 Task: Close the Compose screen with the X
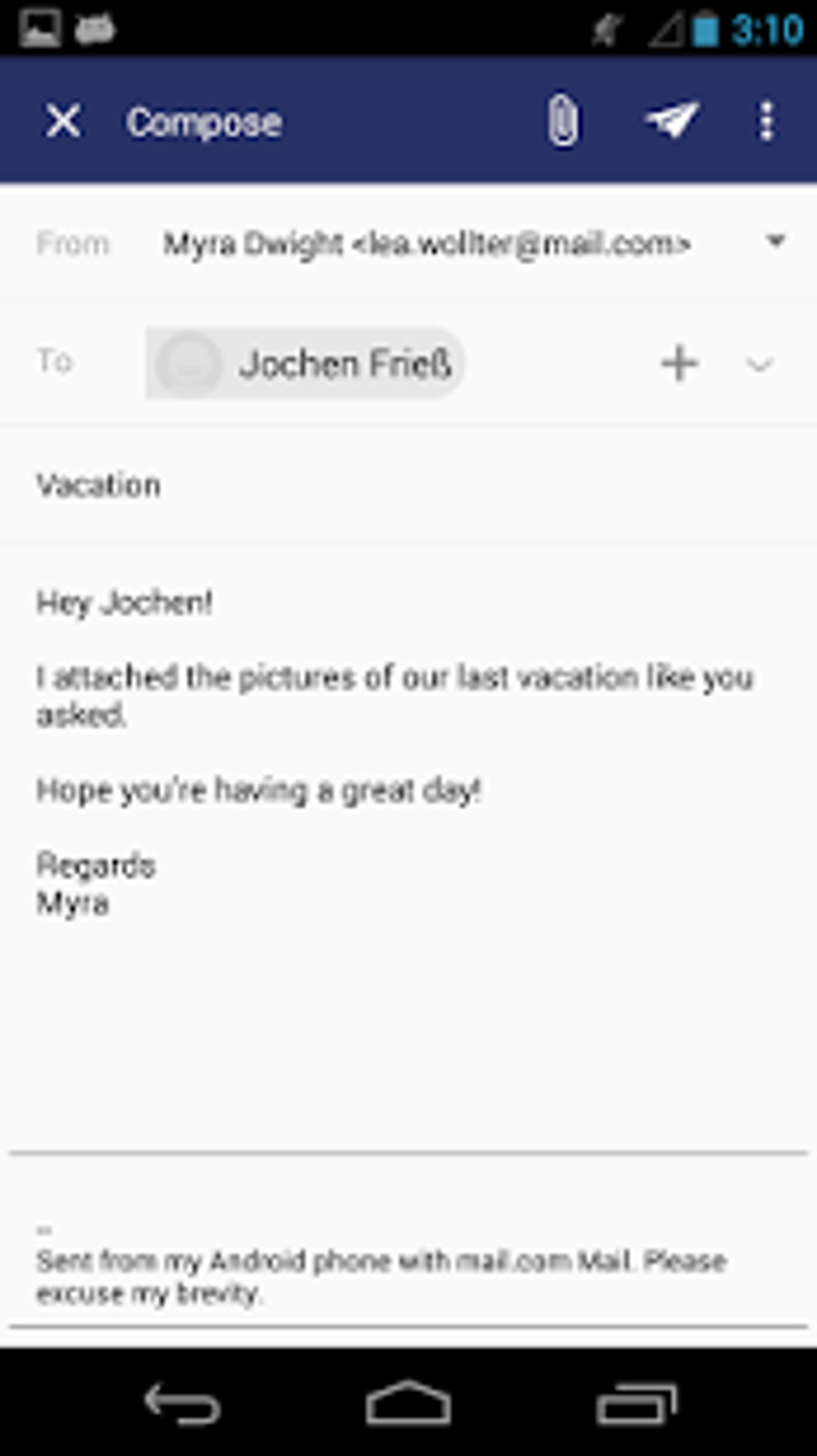63,121
